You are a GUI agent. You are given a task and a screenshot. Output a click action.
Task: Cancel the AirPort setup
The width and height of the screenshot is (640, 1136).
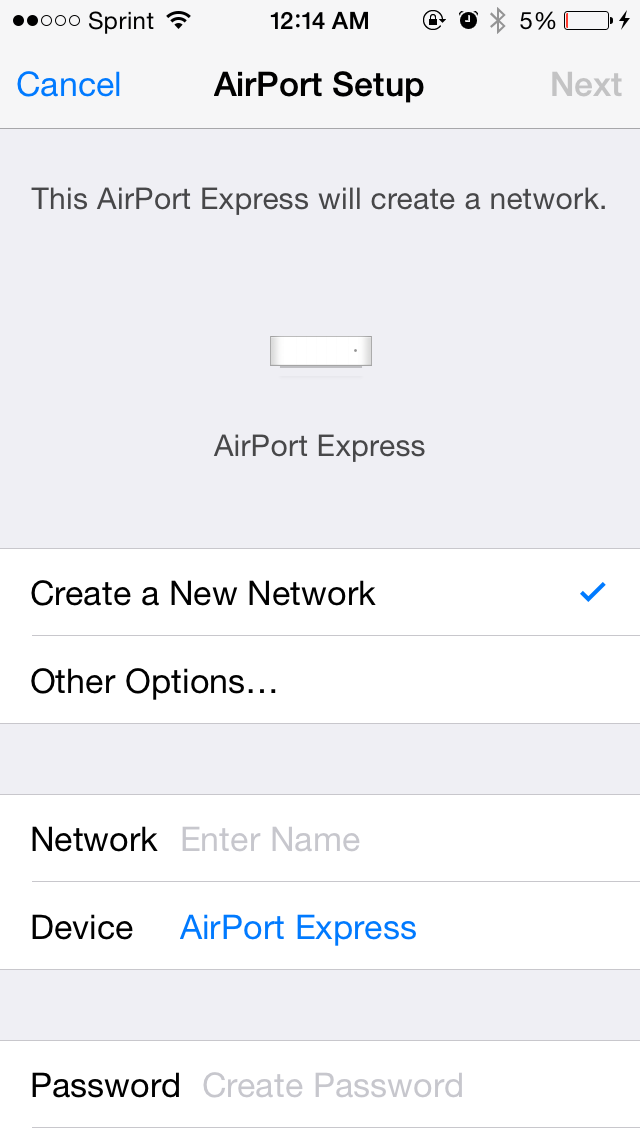pyautogui.click(x=68, y=85)
